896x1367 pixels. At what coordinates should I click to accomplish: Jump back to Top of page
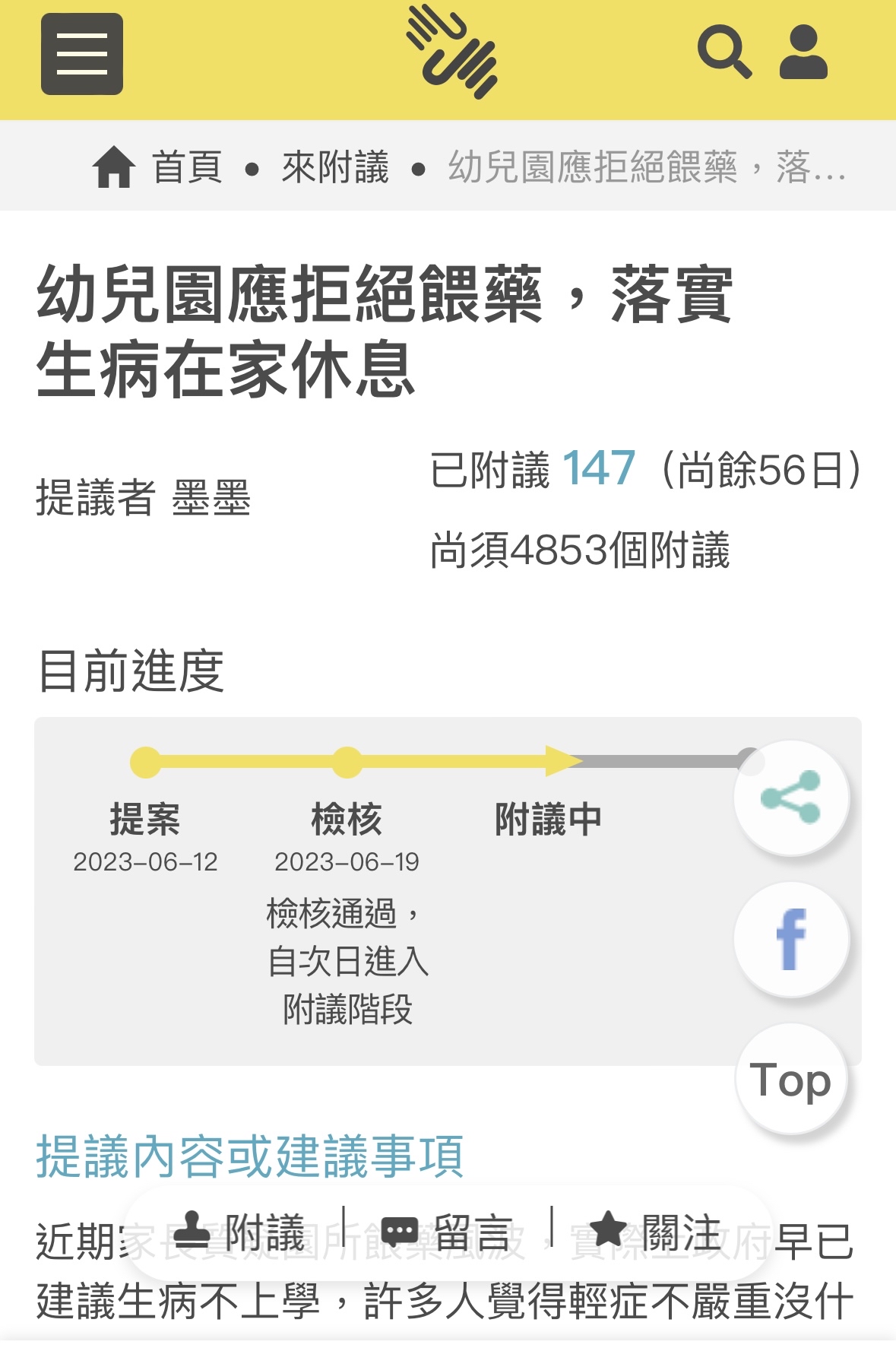coord(790,1080)
